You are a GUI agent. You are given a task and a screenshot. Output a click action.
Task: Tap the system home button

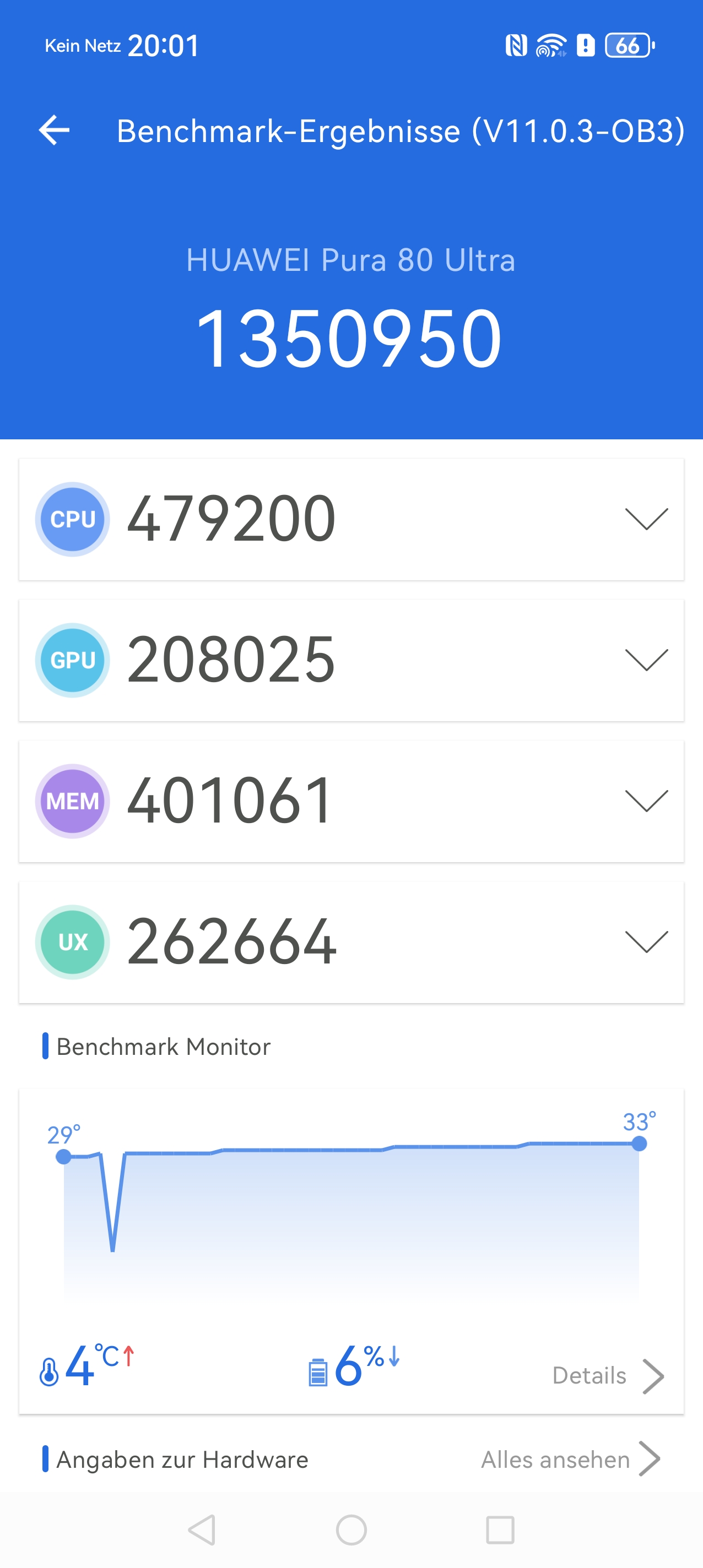point(351,1529)
